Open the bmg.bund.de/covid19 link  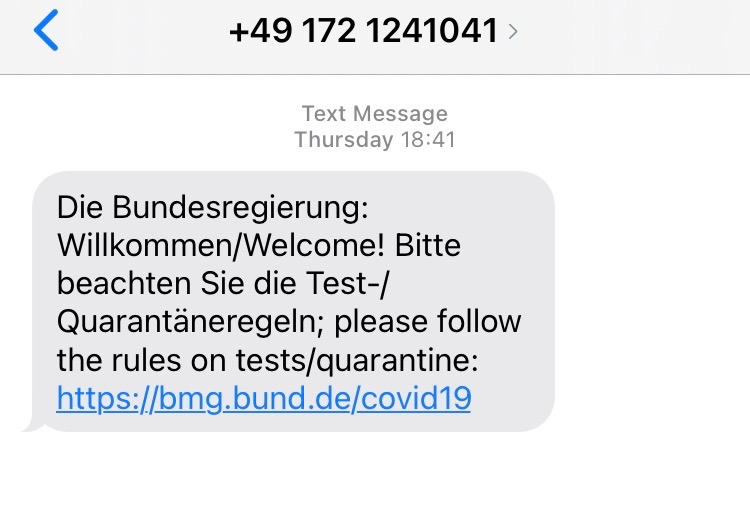[264, 399]
